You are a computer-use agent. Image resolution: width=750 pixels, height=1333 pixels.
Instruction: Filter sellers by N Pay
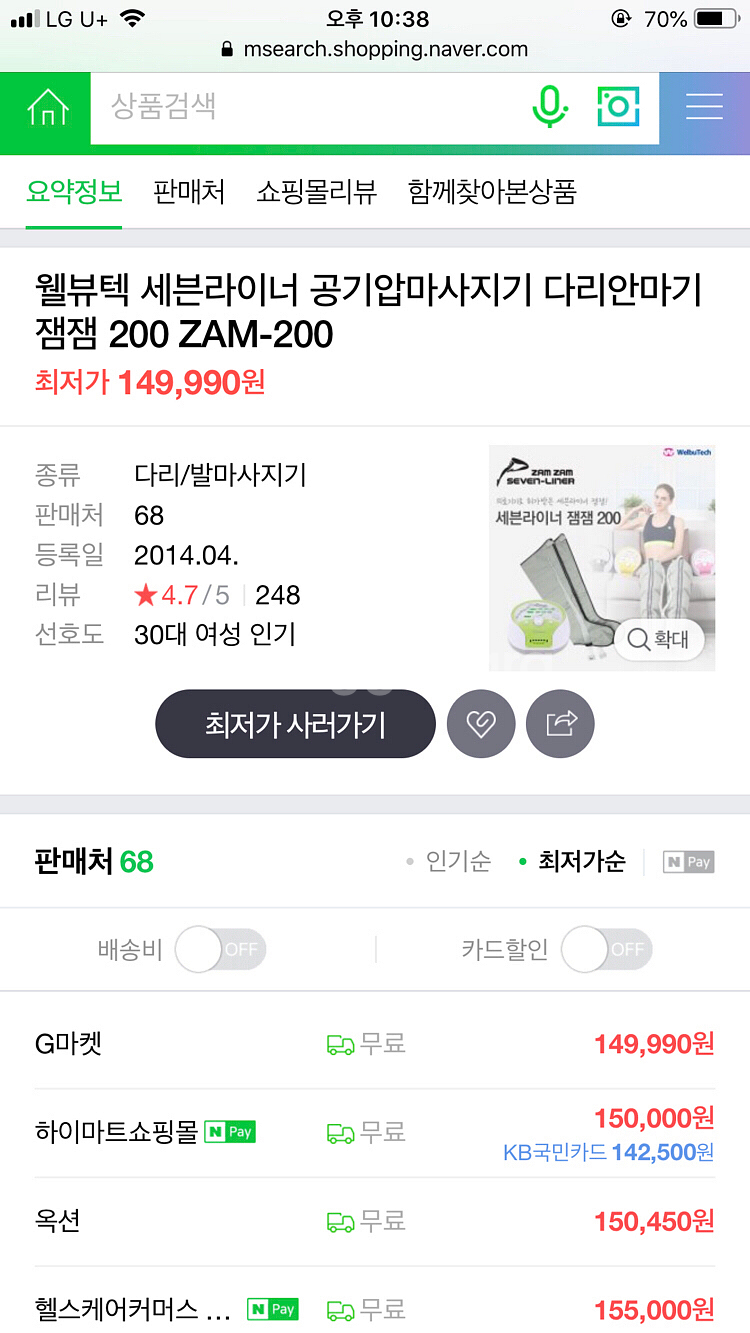point(689,862)
